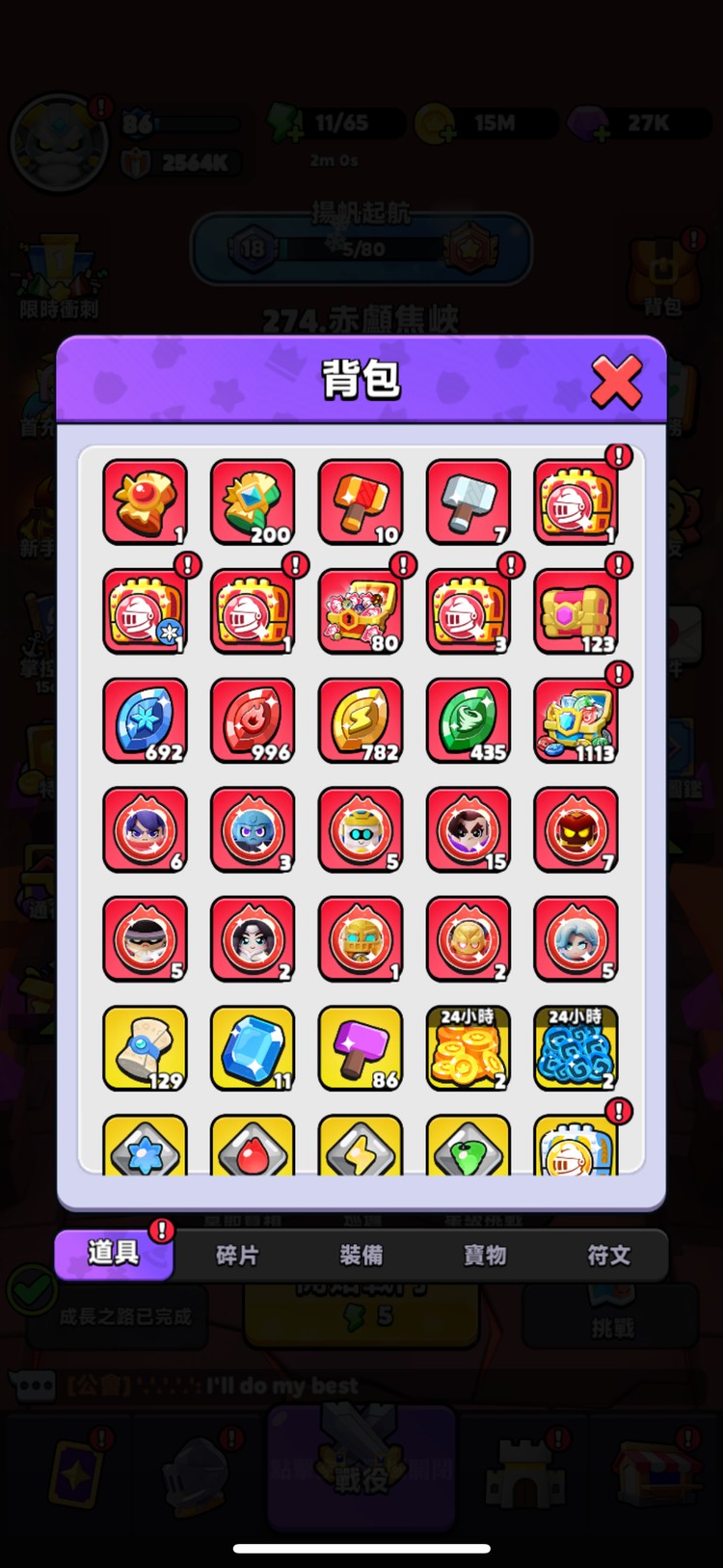Open the 24小時 blue rings item
The image size is (723, 1568).
[576, 1048]
